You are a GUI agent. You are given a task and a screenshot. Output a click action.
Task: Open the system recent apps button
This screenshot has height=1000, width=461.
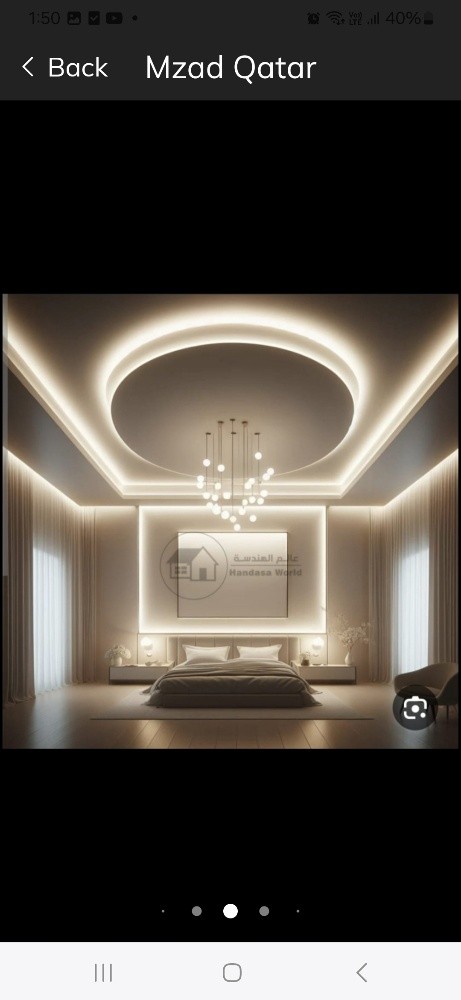(103, 973)
